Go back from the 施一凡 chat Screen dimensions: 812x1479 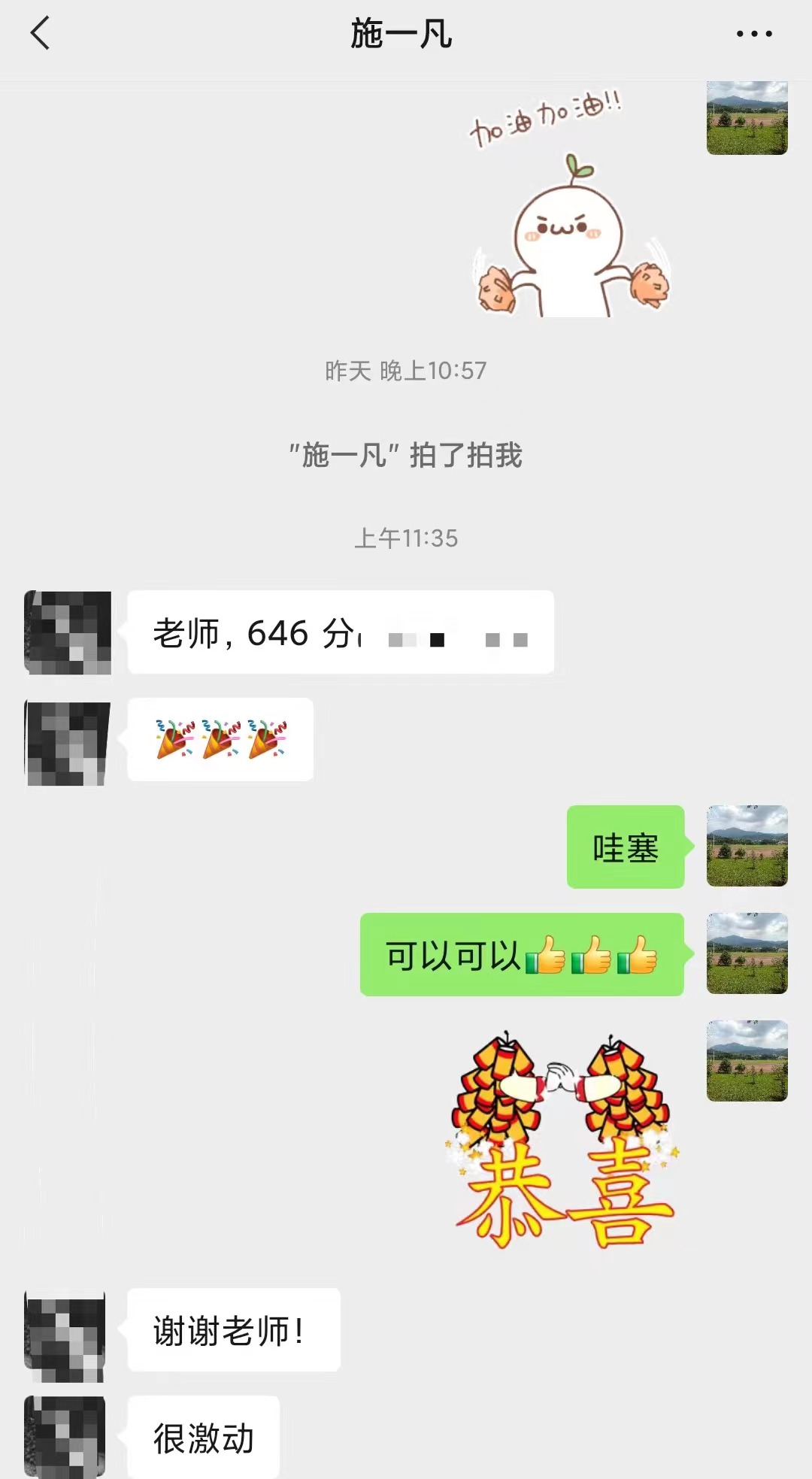[41, 34]
